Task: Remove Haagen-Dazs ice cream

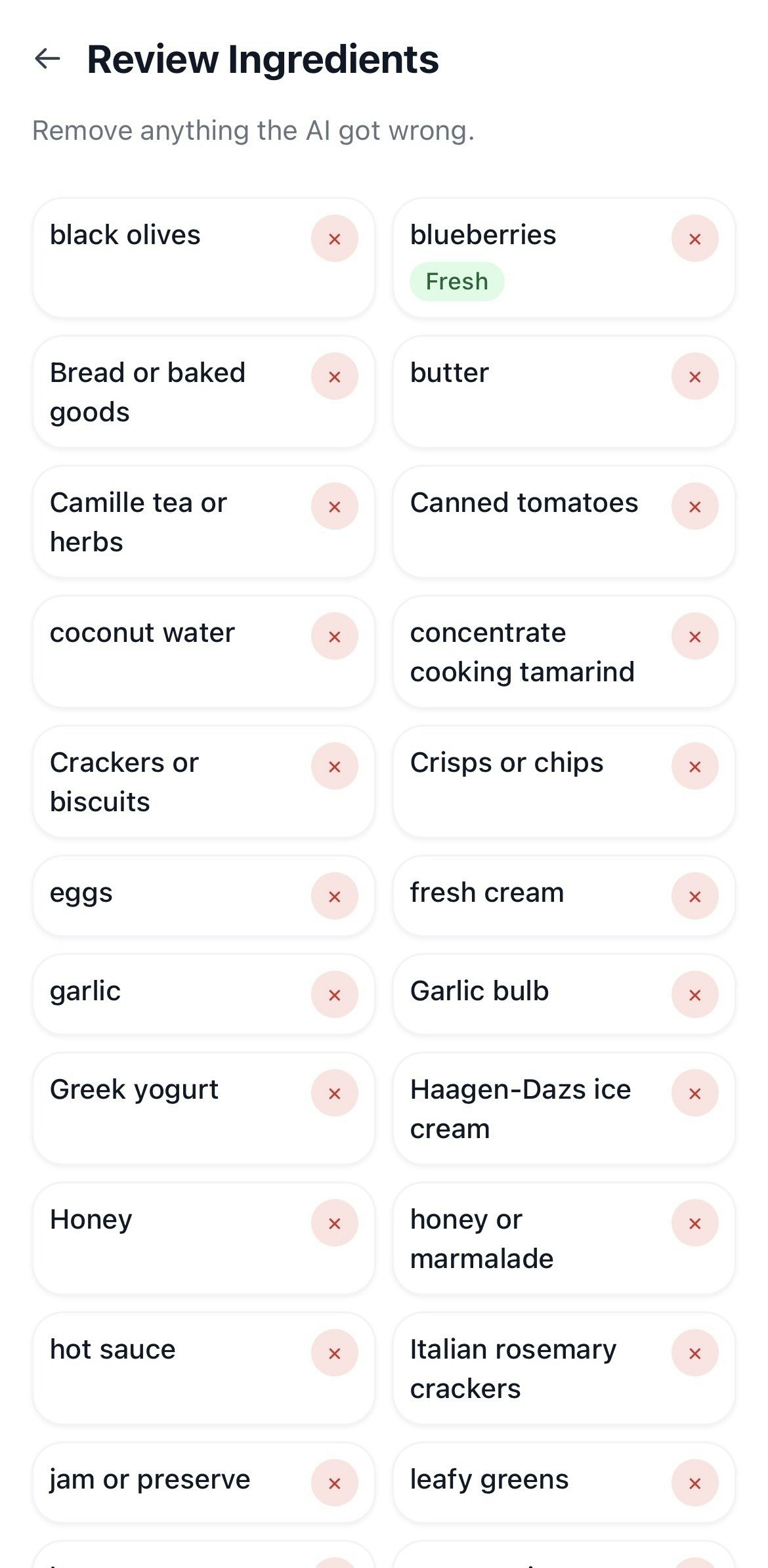Action: point(694,1093)
